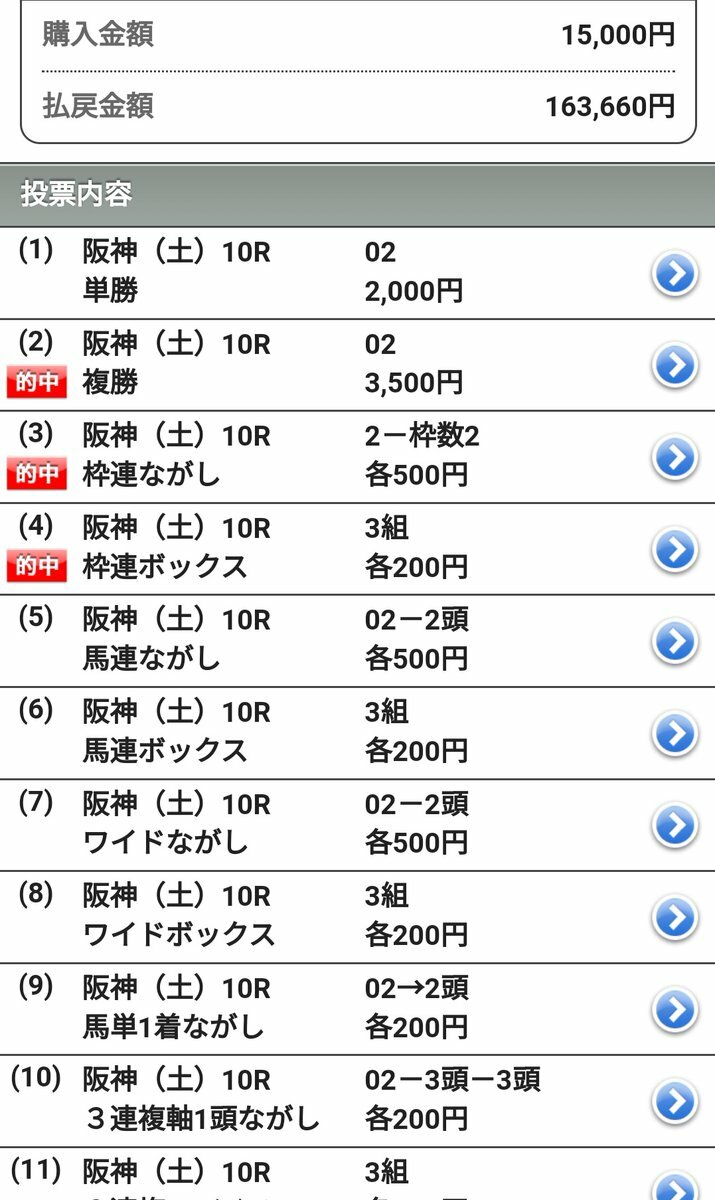Screen dimensions: 715x1200
Task: Open bet (6) 馬連ボックス details
Action: pyautogui.click(x=675, y=733)
